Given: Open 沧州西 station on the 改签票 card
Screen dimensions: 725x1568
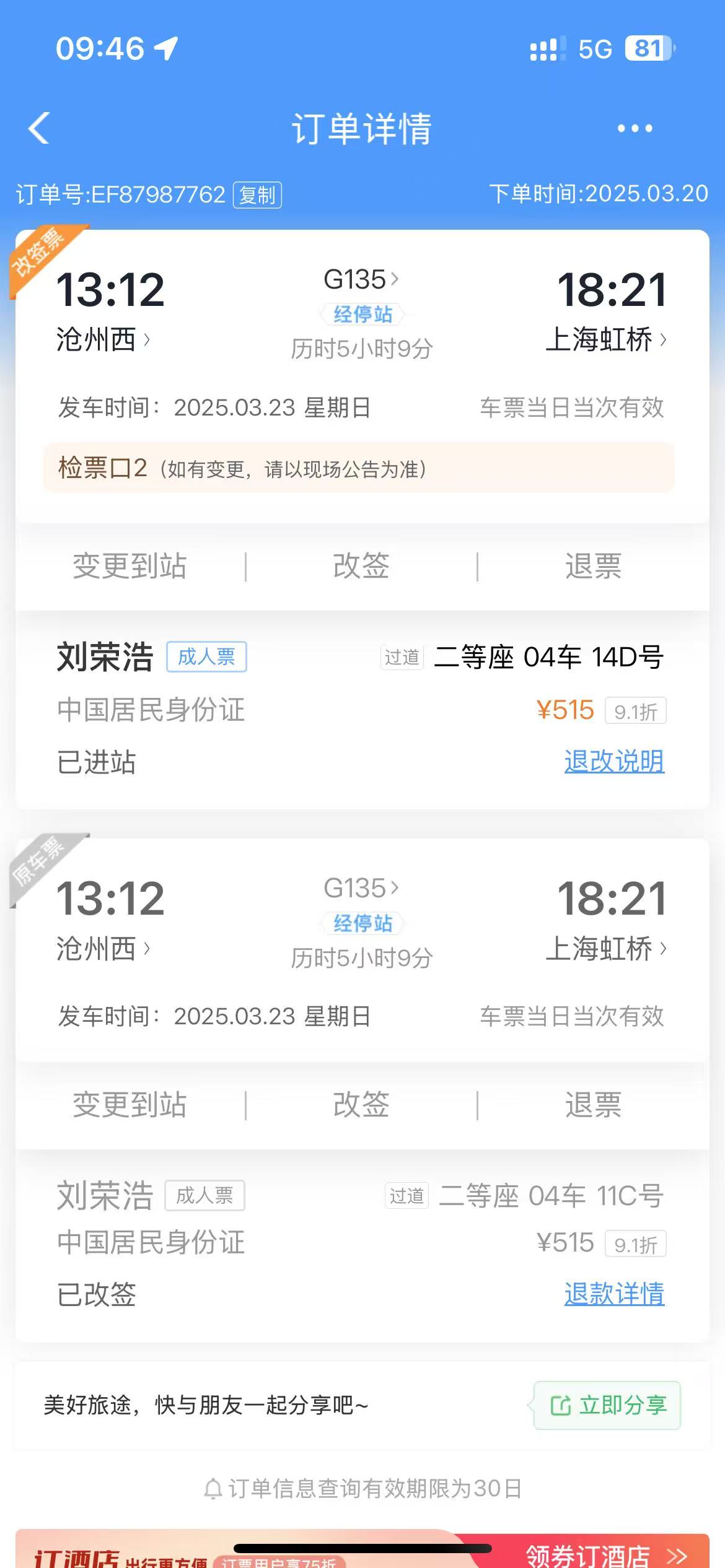Looking at the screenshot, I should pos(103,339).
